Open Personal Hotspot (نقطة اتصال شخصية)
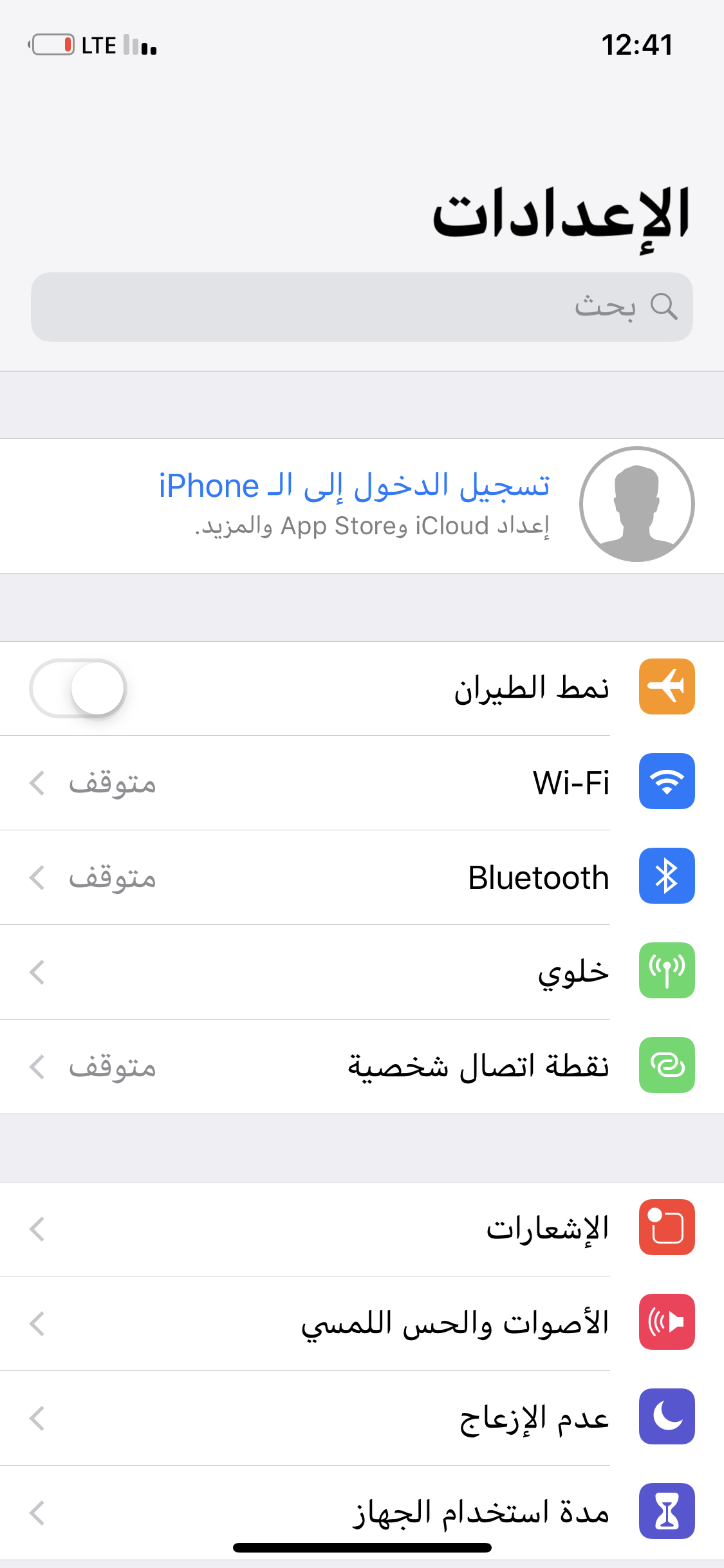The image size is (724, 1568). pos(362,1067)
